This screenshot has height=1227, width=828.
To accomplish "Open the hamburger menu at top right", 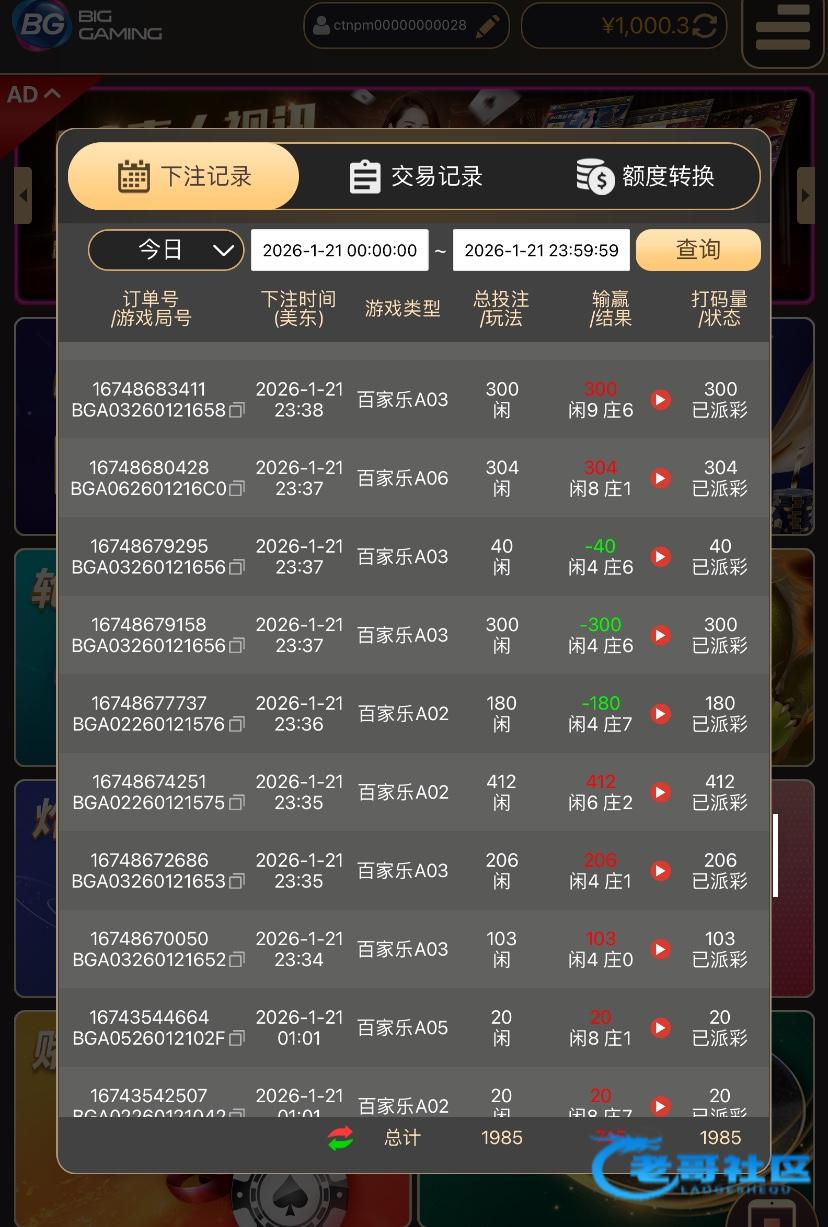I will tap(782, 31).
